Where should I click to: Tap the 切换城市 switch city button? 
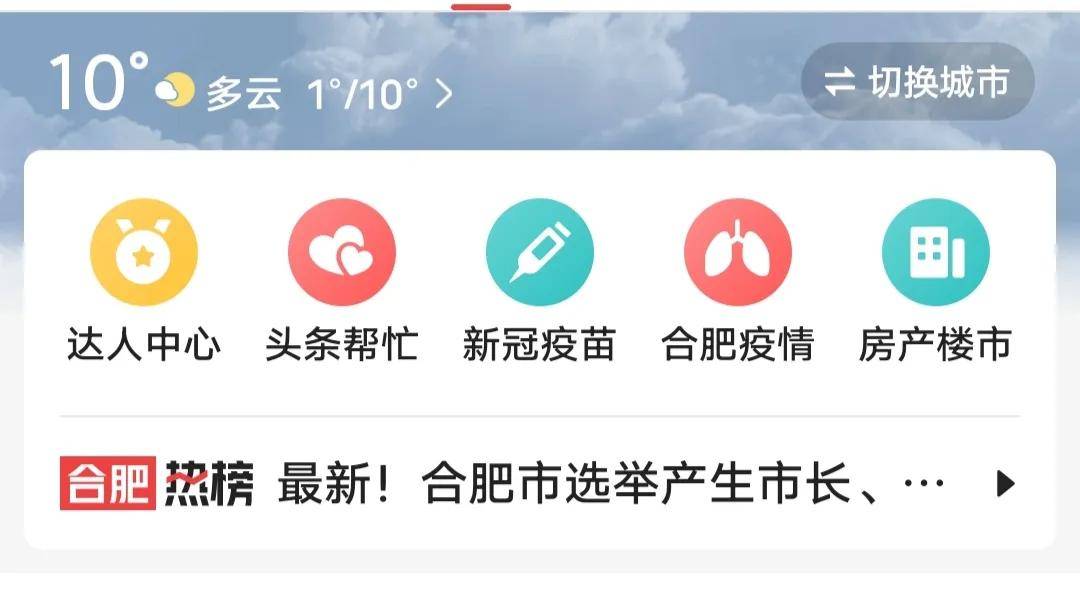pyautogui.click(x=917, y=82)
